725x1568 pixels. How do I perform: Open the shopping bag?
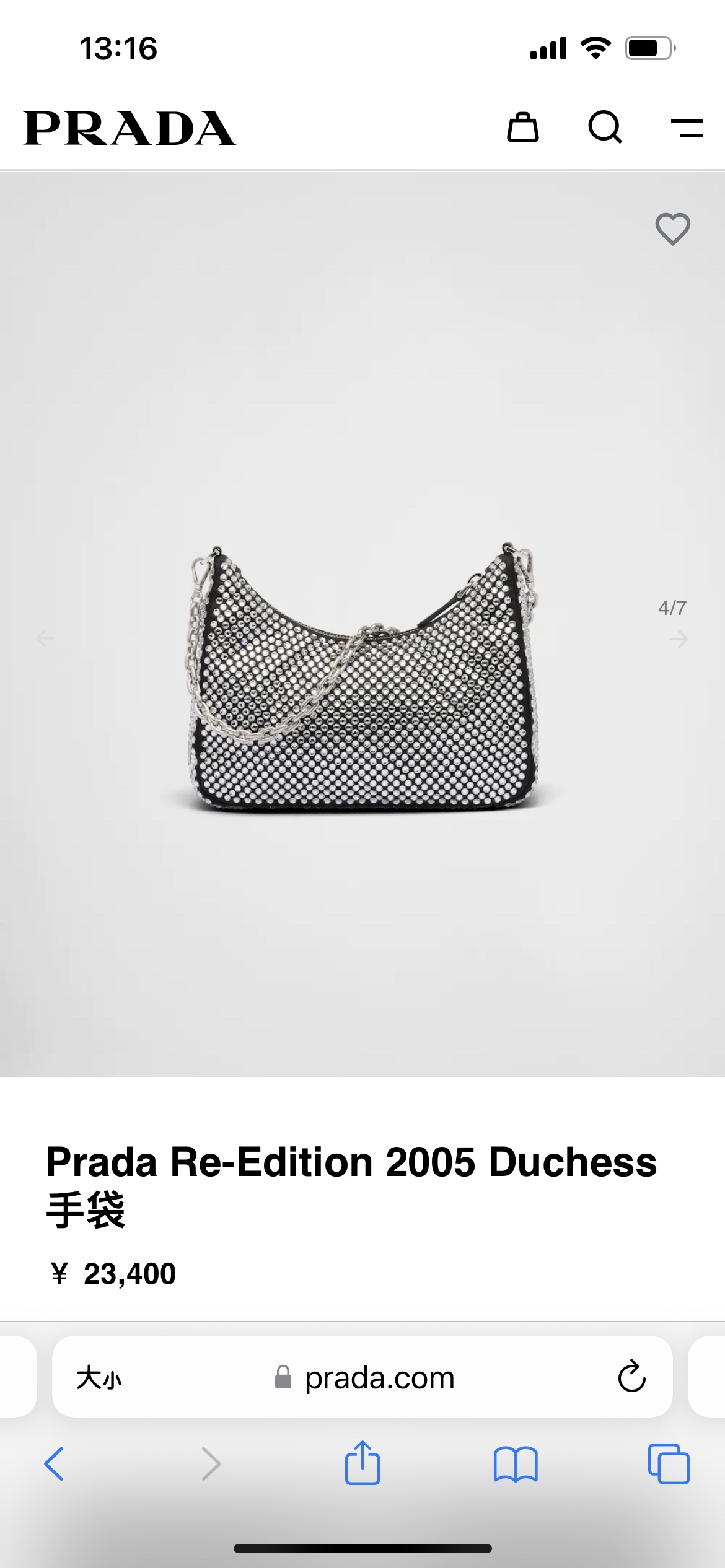[523, 128]
